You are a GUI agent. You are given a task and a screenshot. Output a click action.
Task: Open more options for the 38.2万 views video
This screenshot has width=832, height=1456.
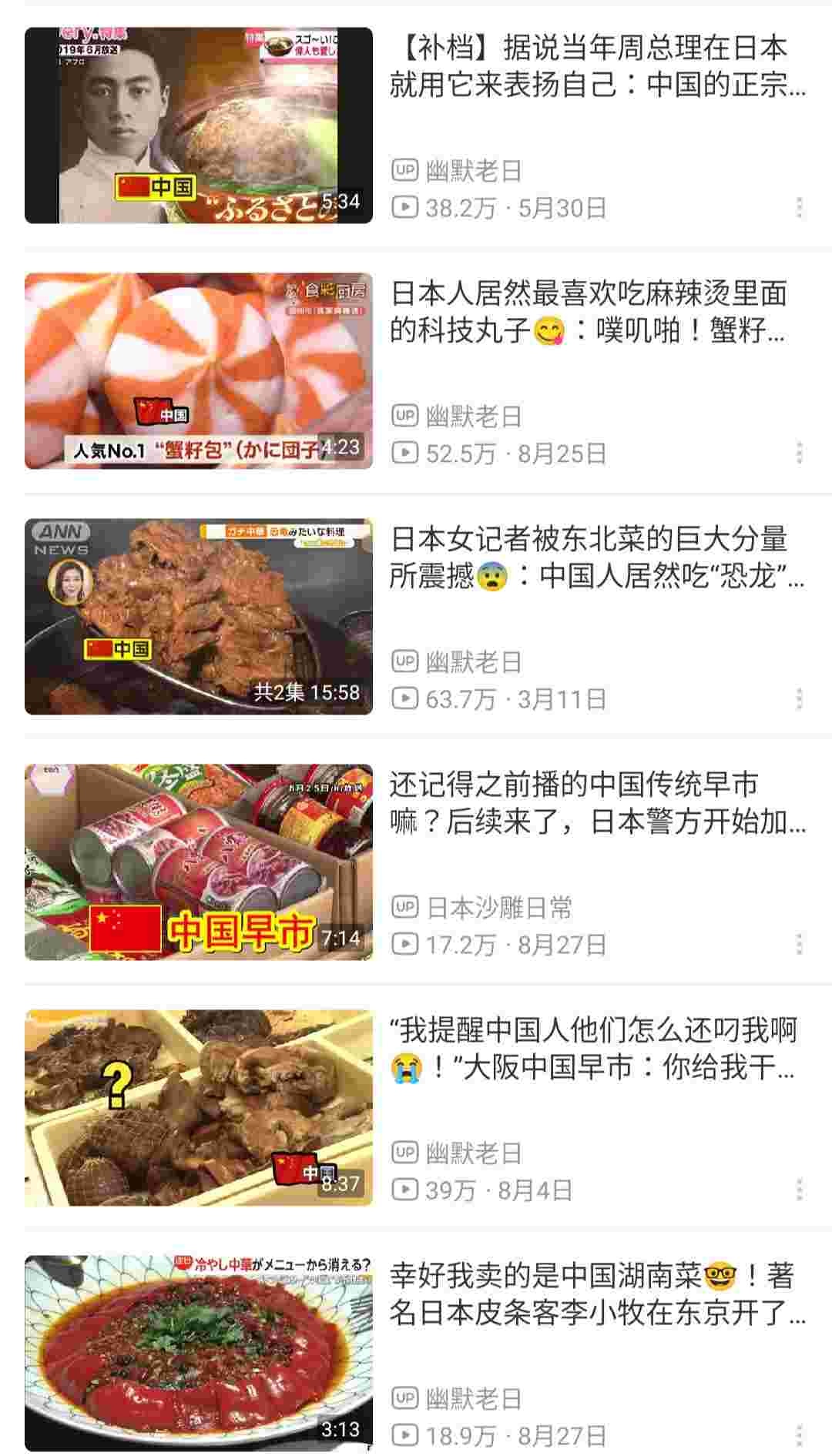[800, 207]
